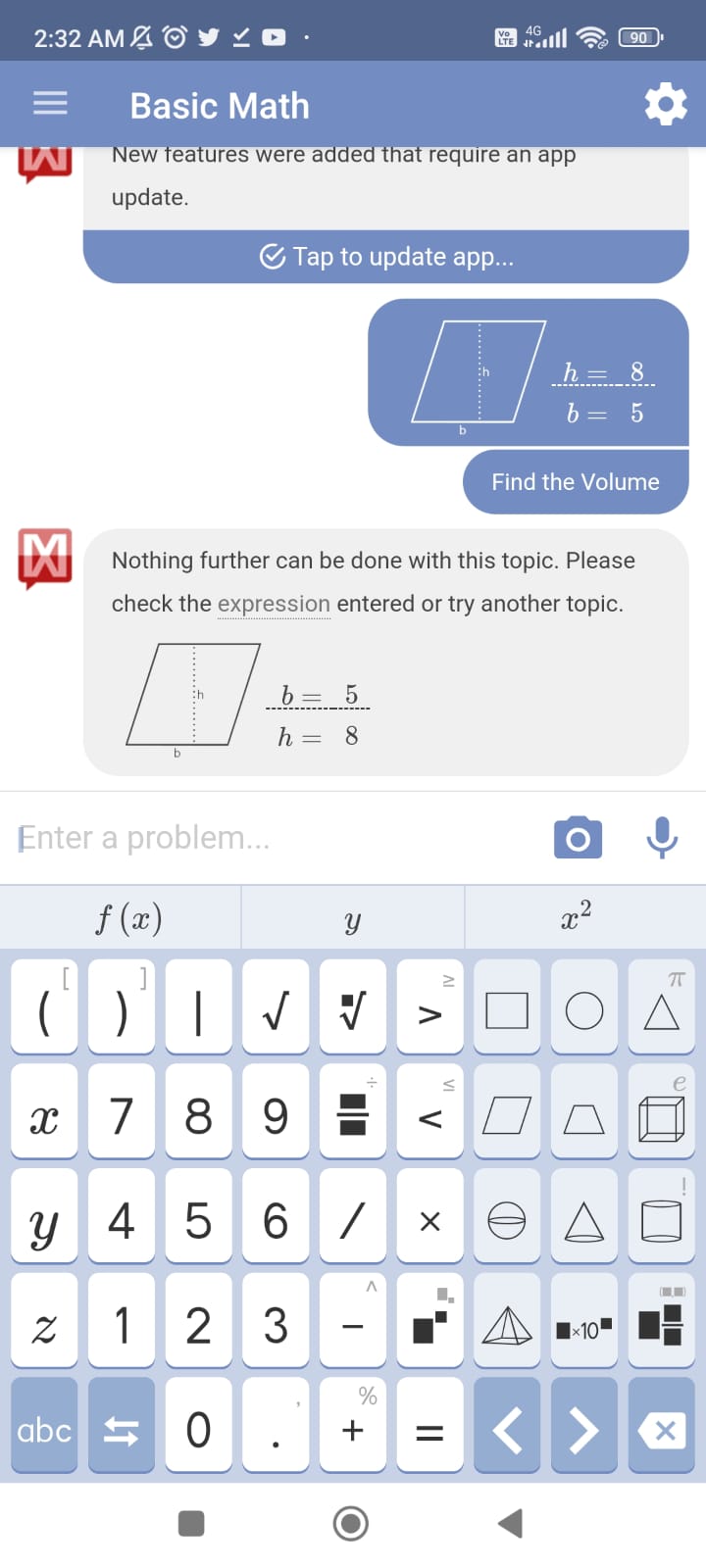This screenshot has height=1568, width=706.
Task: Open the hamburger menu
Action: (50, 104)
